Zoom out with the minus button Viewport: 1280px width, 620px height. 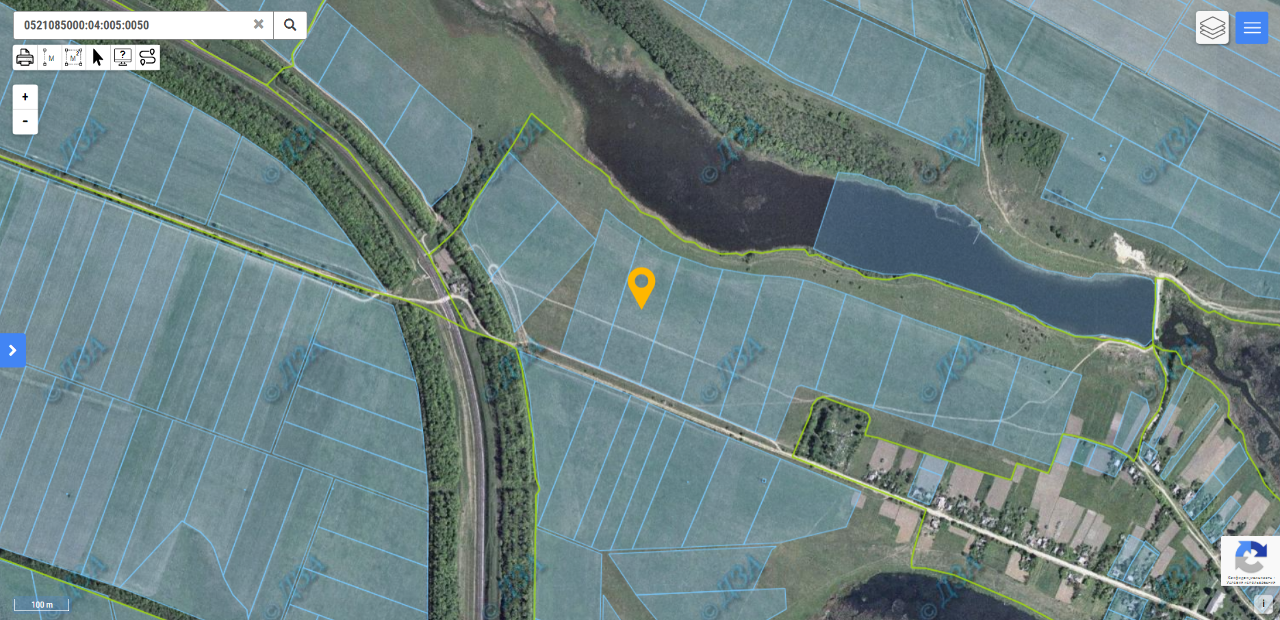[25, 122]
